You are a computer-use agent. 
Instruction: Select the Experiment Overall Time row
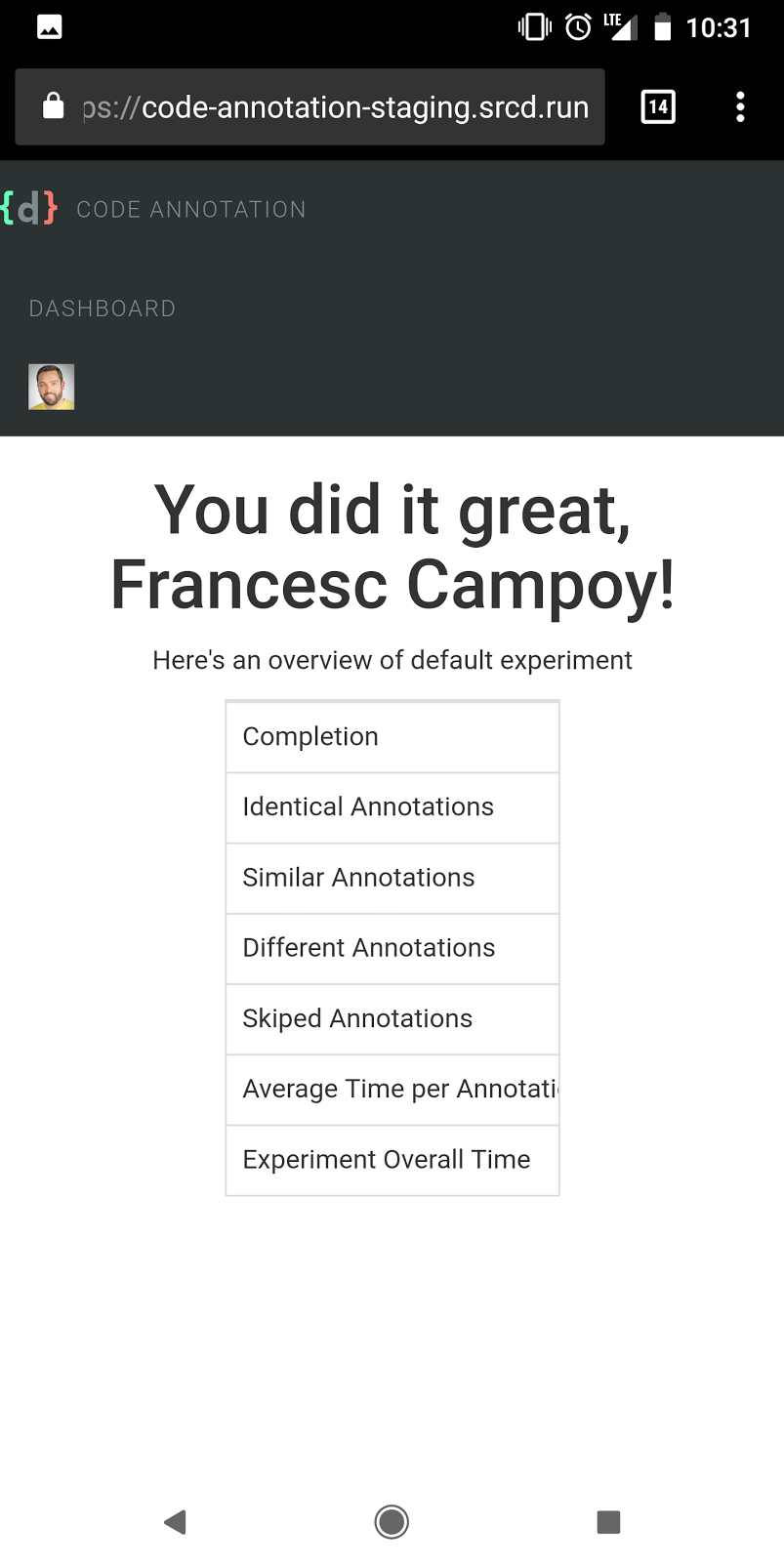[x=392, y=1159]
